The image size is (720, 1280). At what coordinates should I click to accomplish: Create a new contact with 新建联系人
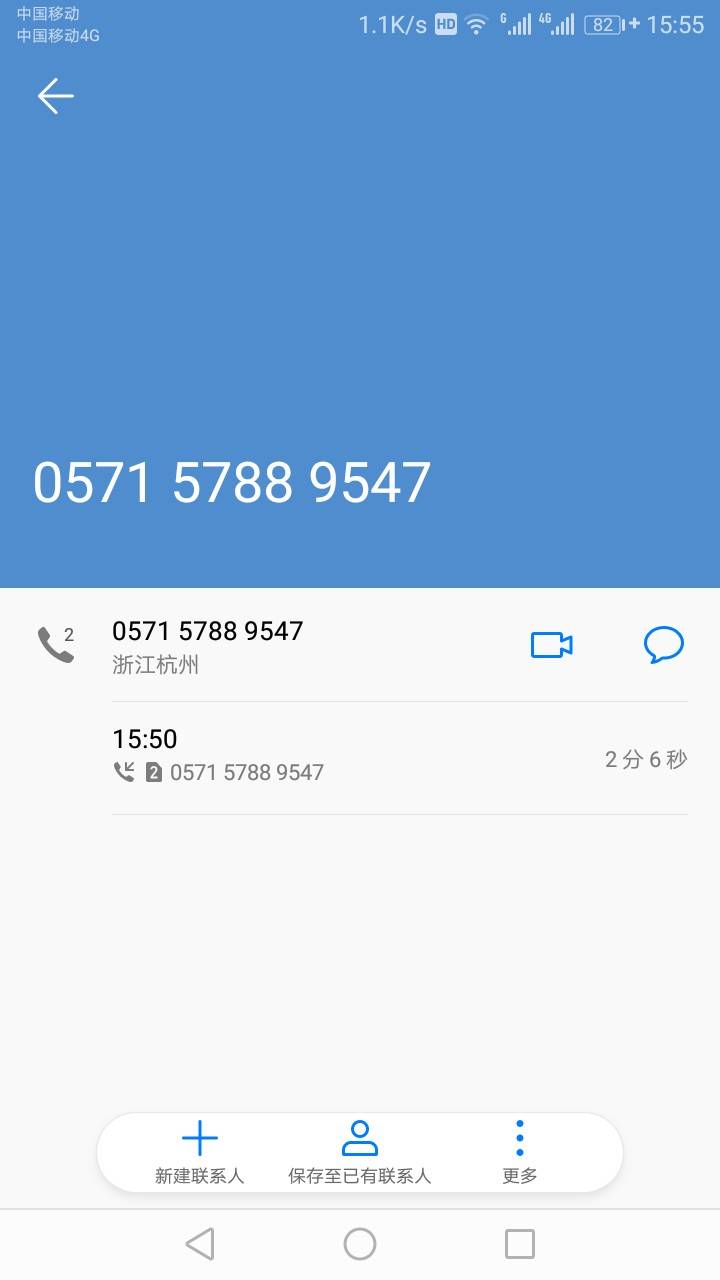tap(199, 1153)
